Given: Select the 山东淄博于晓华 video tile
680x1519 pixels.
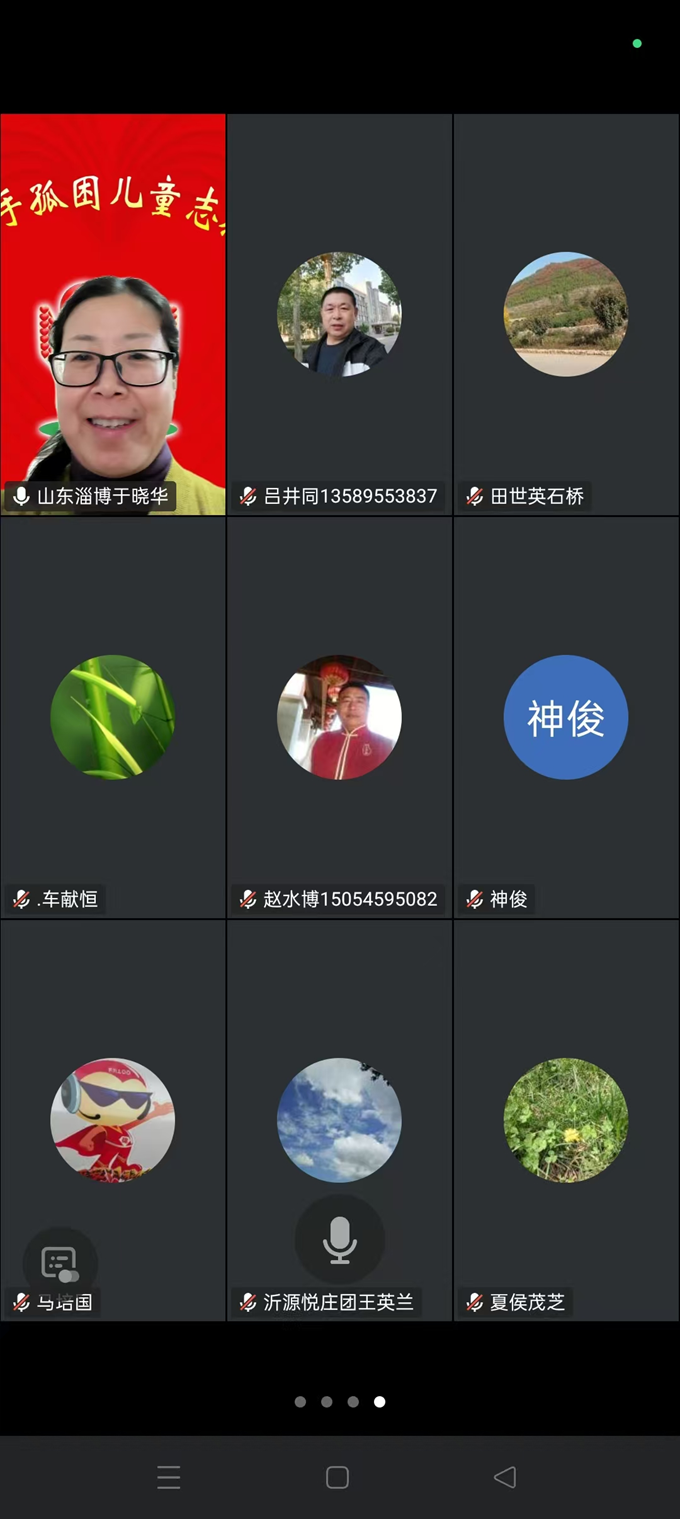Looking at the screenshot, I should (113, 314).
